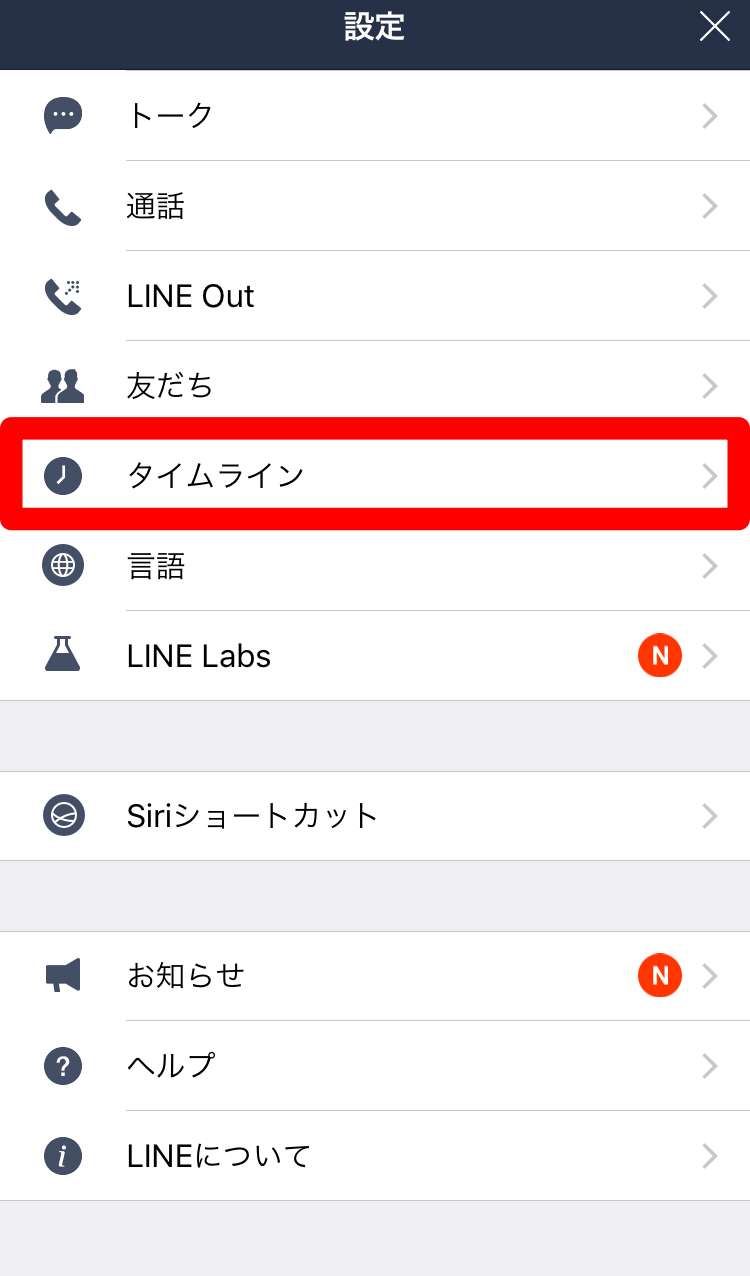
Task: Open 友だち settings
Action: tap(375, 385)
